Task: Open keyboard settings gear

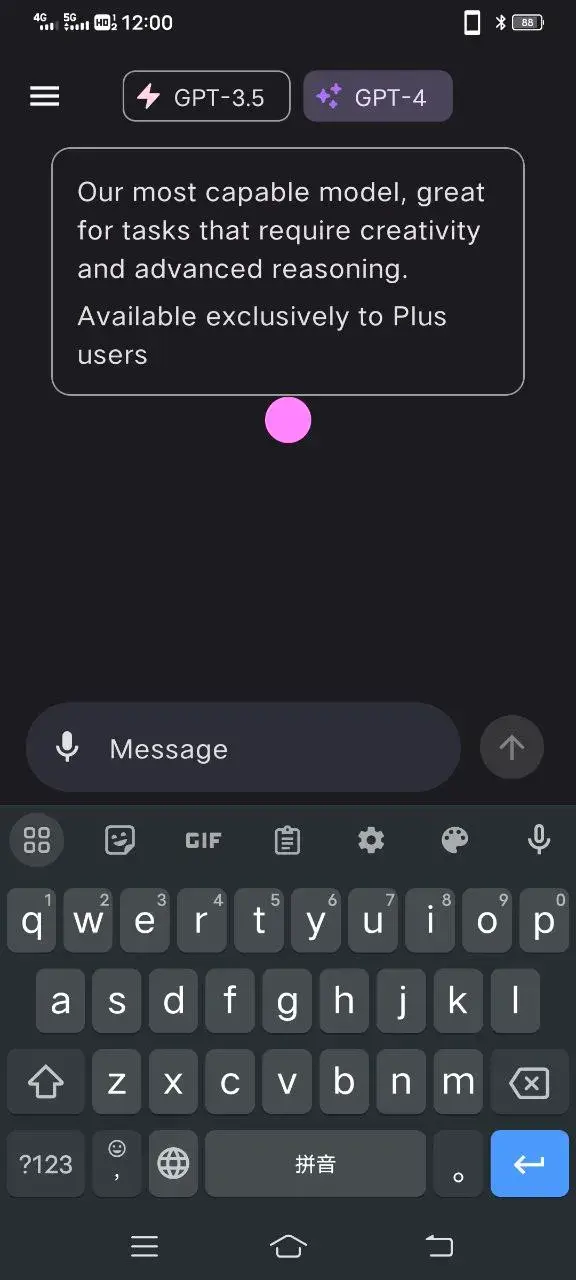Action: [371, 840]
